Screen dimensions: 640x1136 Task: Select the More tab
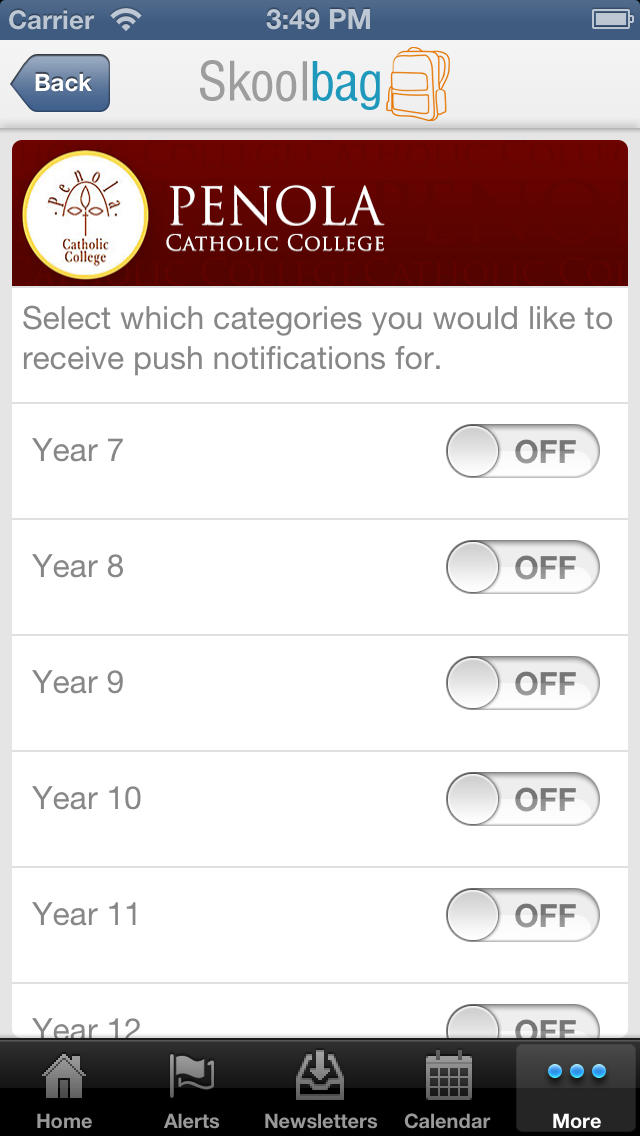click(576, 1087)
